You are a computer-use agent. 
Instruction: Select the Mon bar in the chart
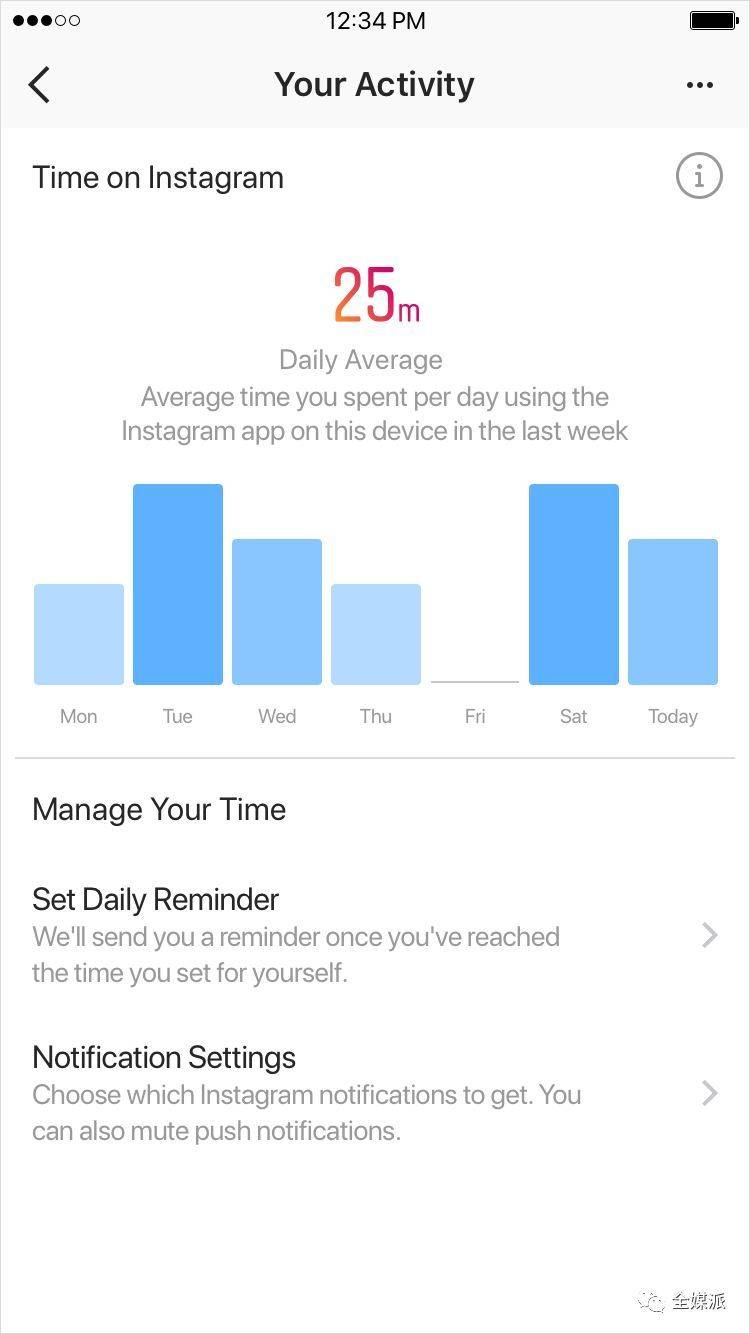point(79,634)
